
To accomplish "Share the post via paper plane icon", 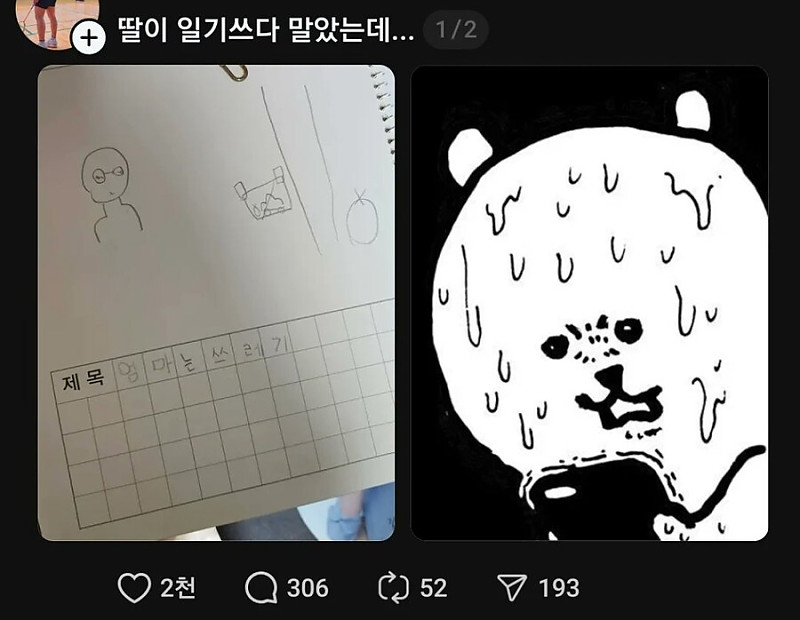I will [512, 588].
